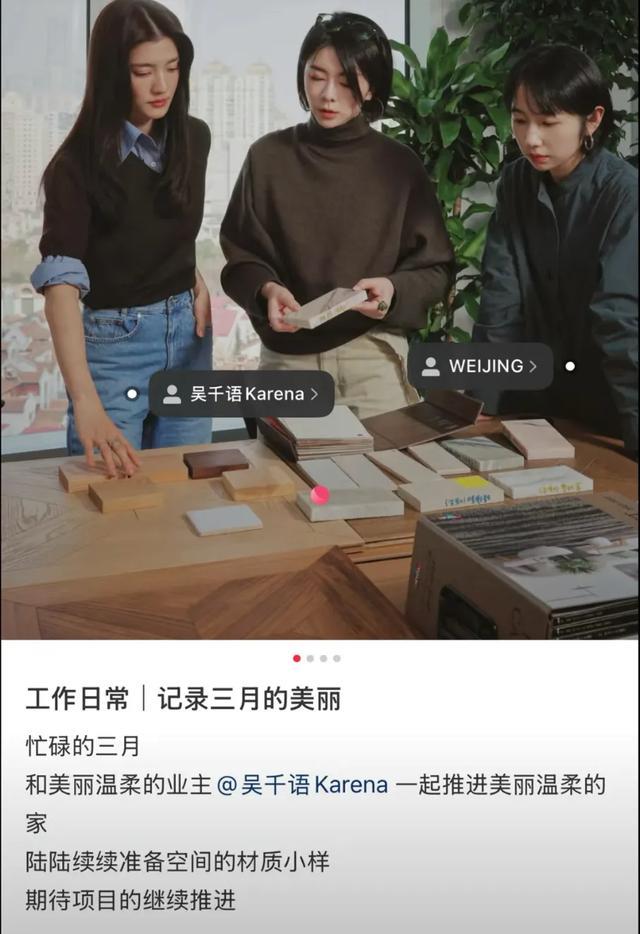
Task: Open the 吴千语 Karena tag on photo
Action: coord(241,394)
